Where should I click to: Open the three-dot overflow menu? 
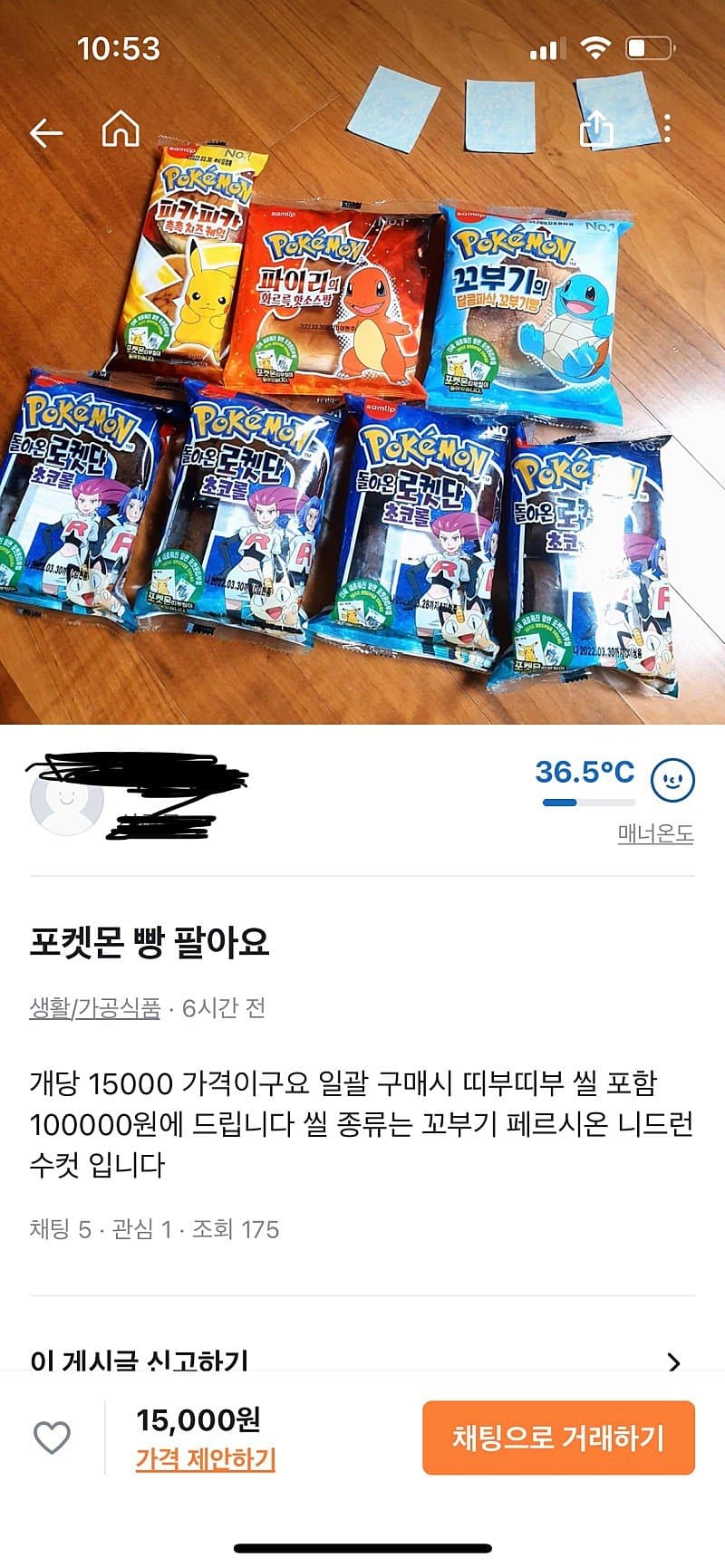[667, 129]
